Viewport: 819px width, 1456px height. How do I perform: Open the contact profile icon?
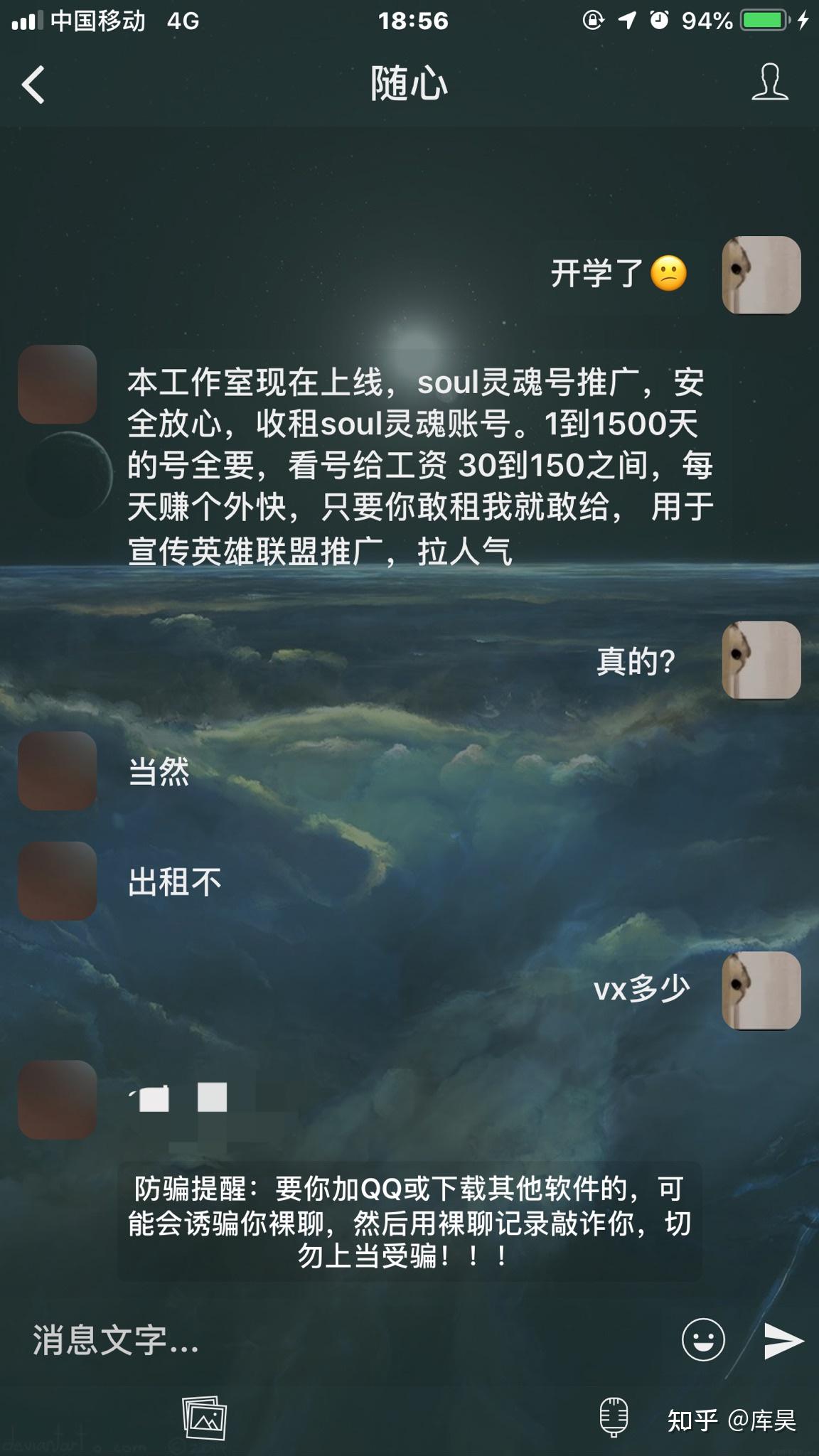[770, 82]
